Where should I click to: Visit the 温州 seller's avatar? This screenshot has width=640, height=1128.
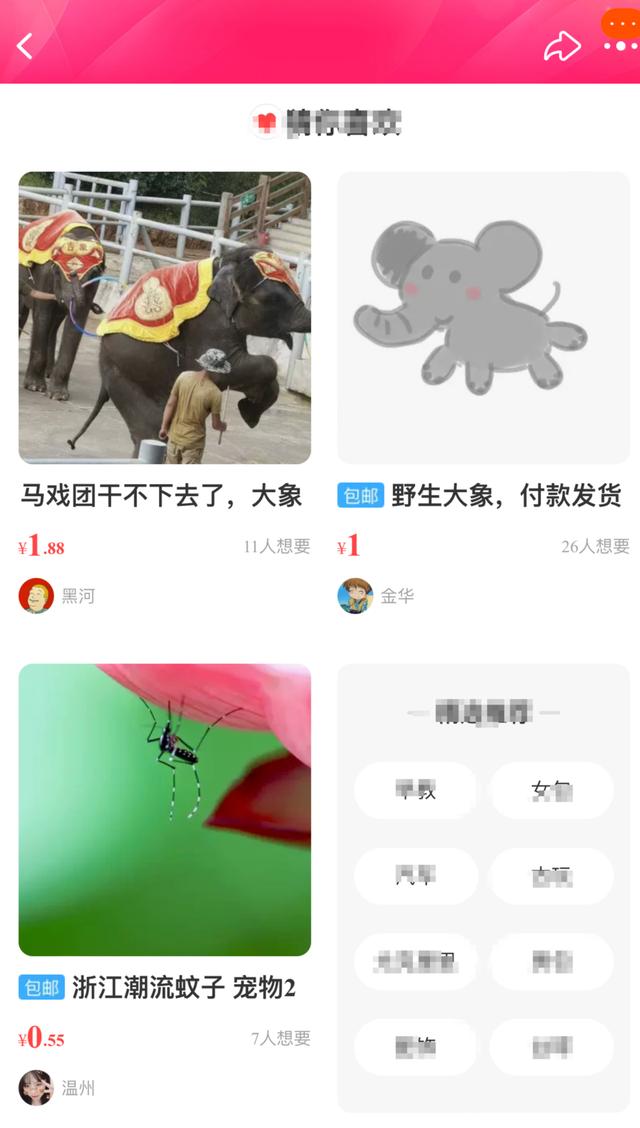click(x=36, y=1088)
